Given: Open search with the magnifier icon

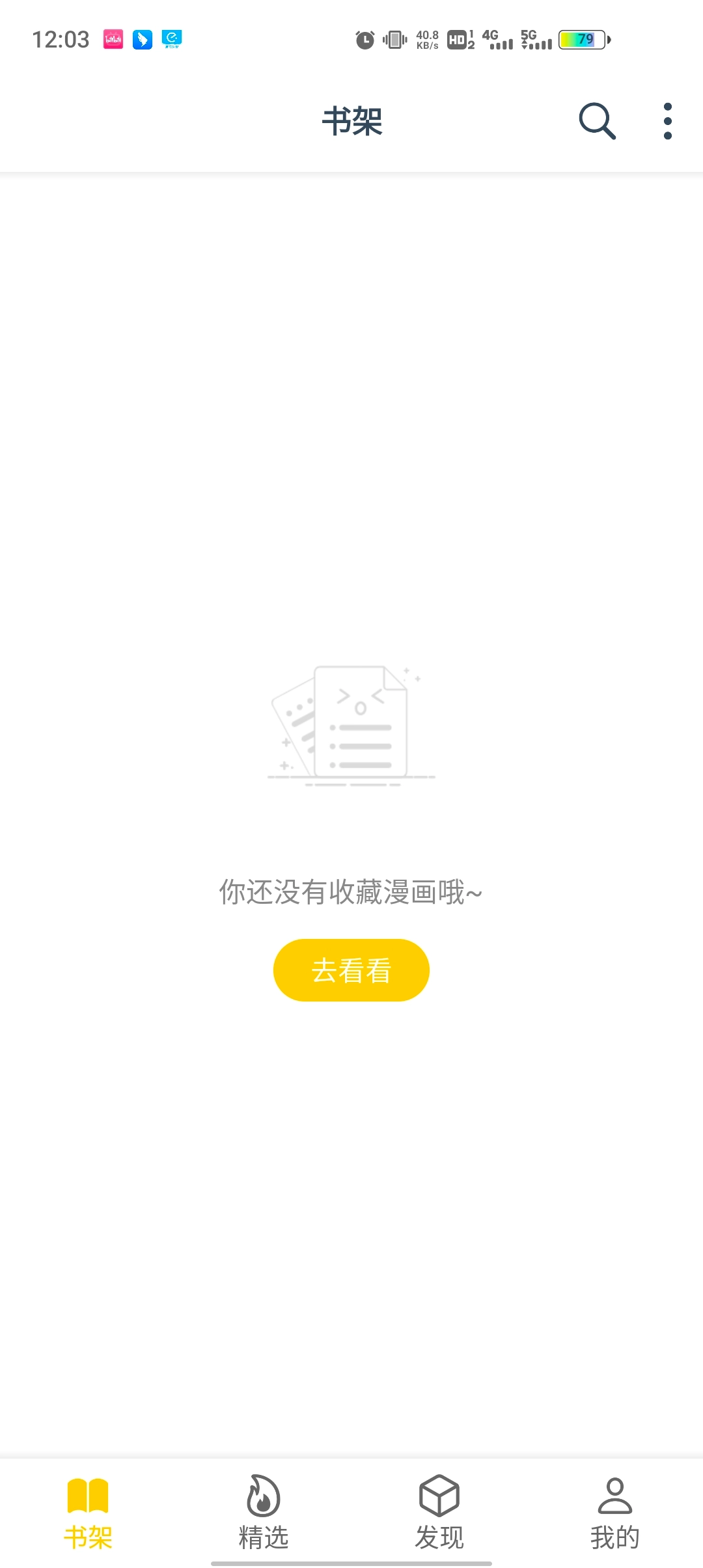Looking at the screenshot, I should pyautogui.click(x=596, y=121).
